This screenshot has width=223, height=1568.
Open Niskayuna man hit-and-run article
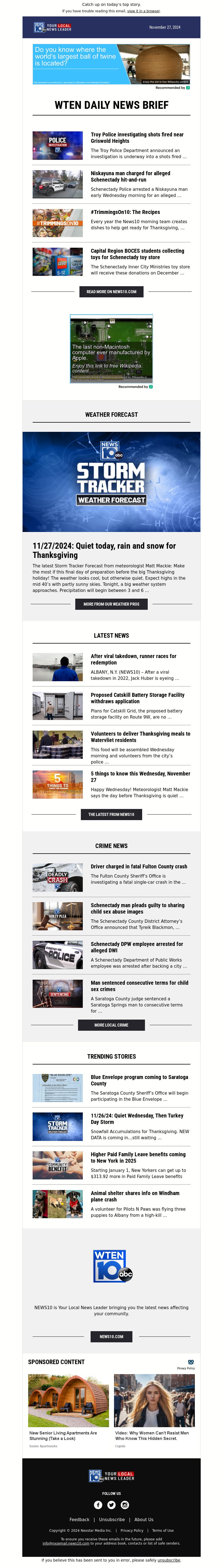coord(130,177)
